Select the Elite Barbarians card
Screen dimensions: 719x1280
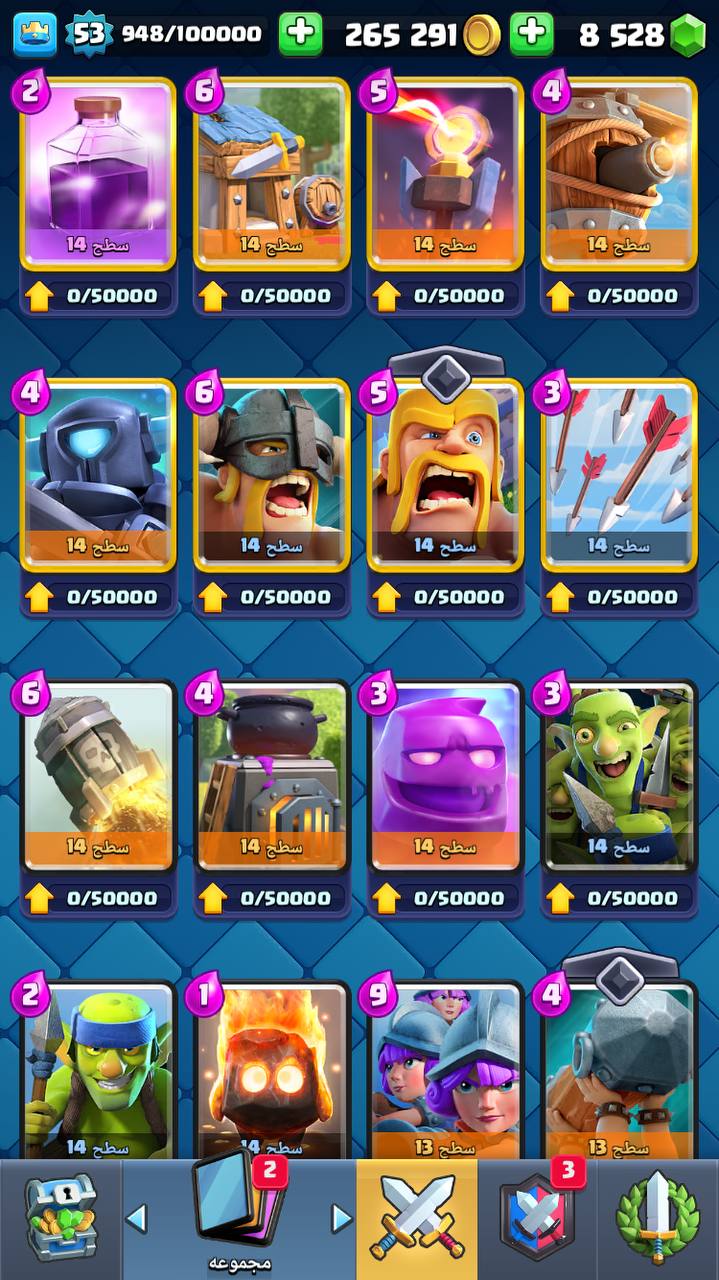[272, 475]
